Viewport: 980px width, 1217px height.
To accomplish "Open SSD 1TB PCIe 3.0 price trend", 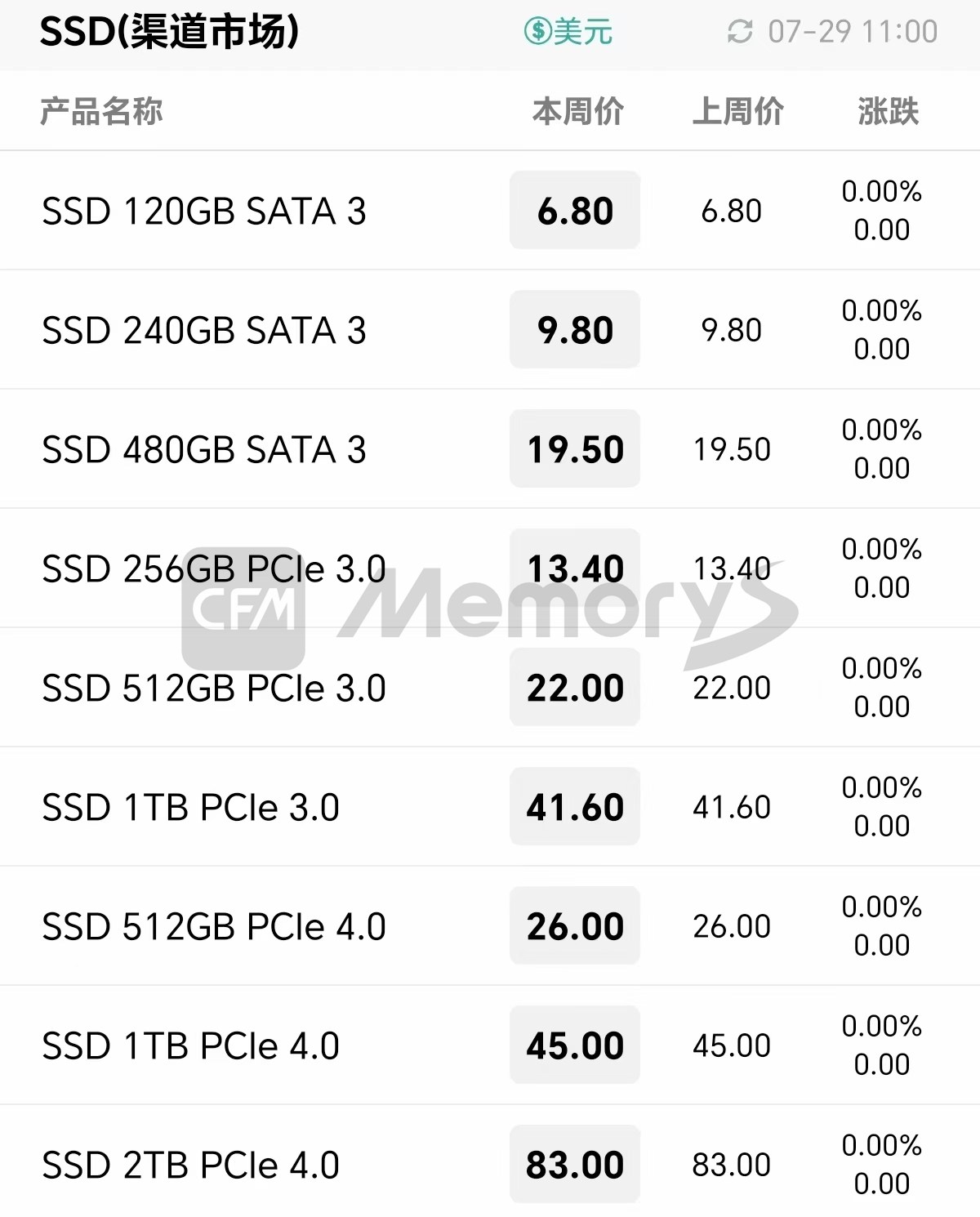I will 190,807.
